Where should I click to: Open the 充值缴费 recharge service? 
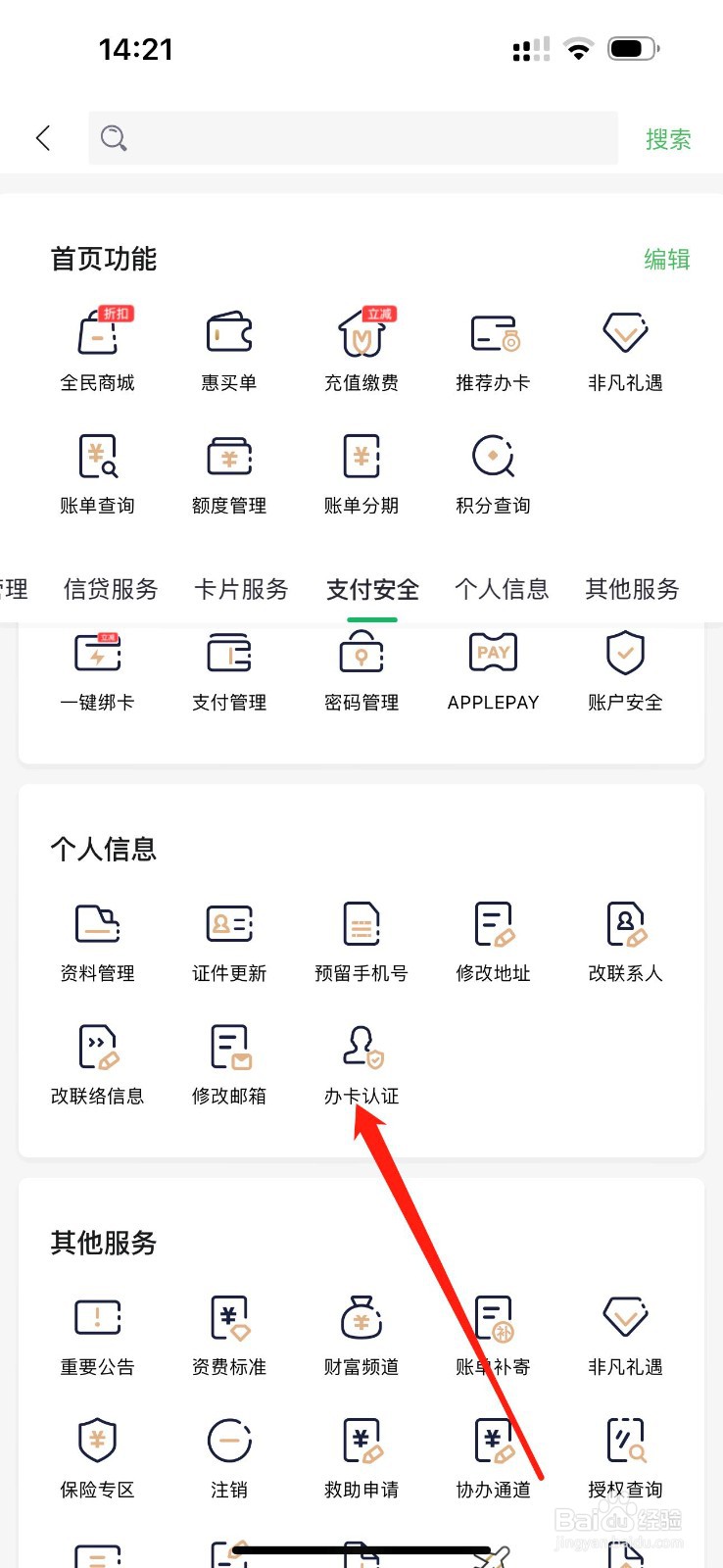[361, 348]
